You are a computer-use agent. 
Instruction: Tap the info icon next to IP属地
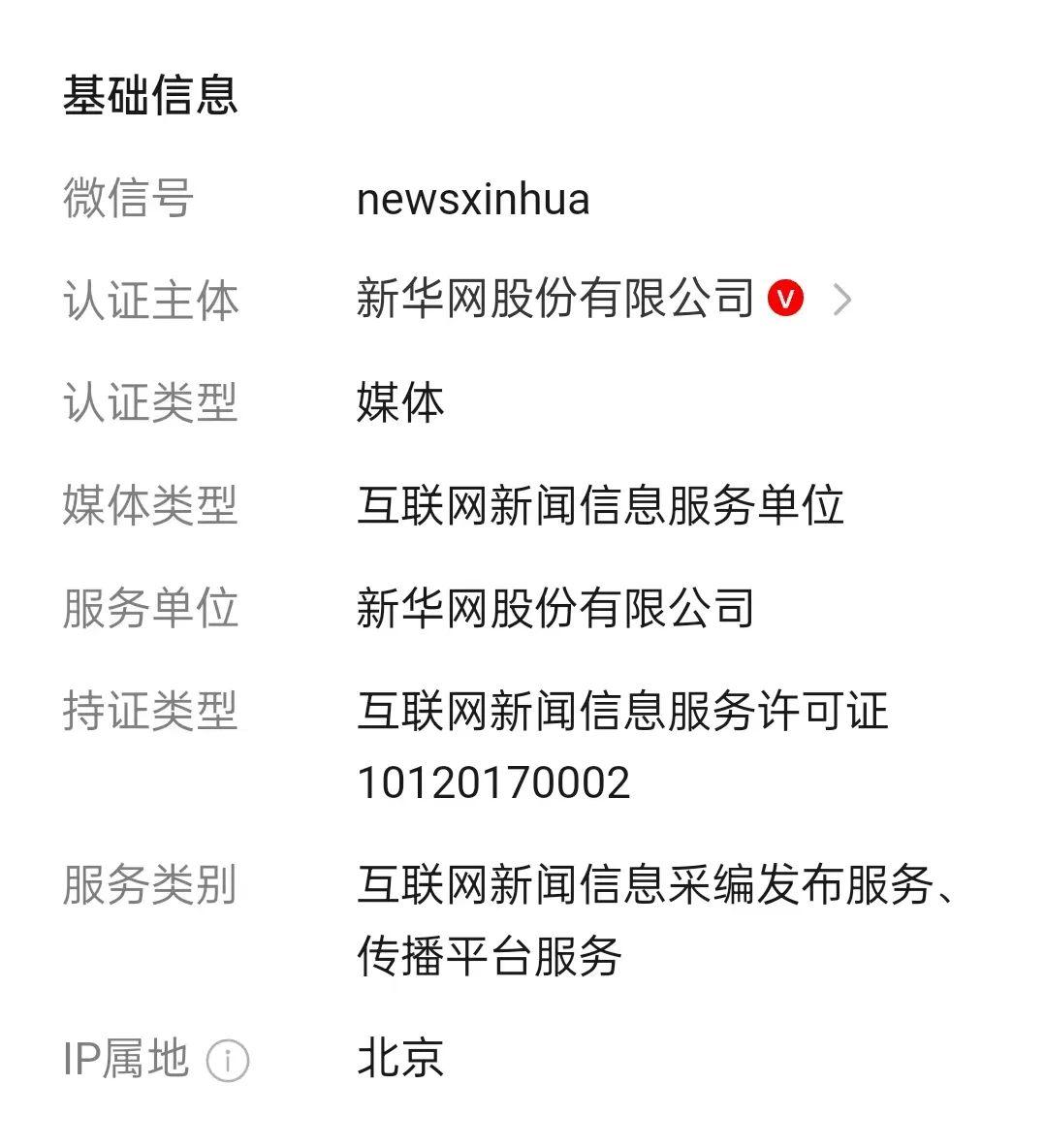tap(228, 1060)
